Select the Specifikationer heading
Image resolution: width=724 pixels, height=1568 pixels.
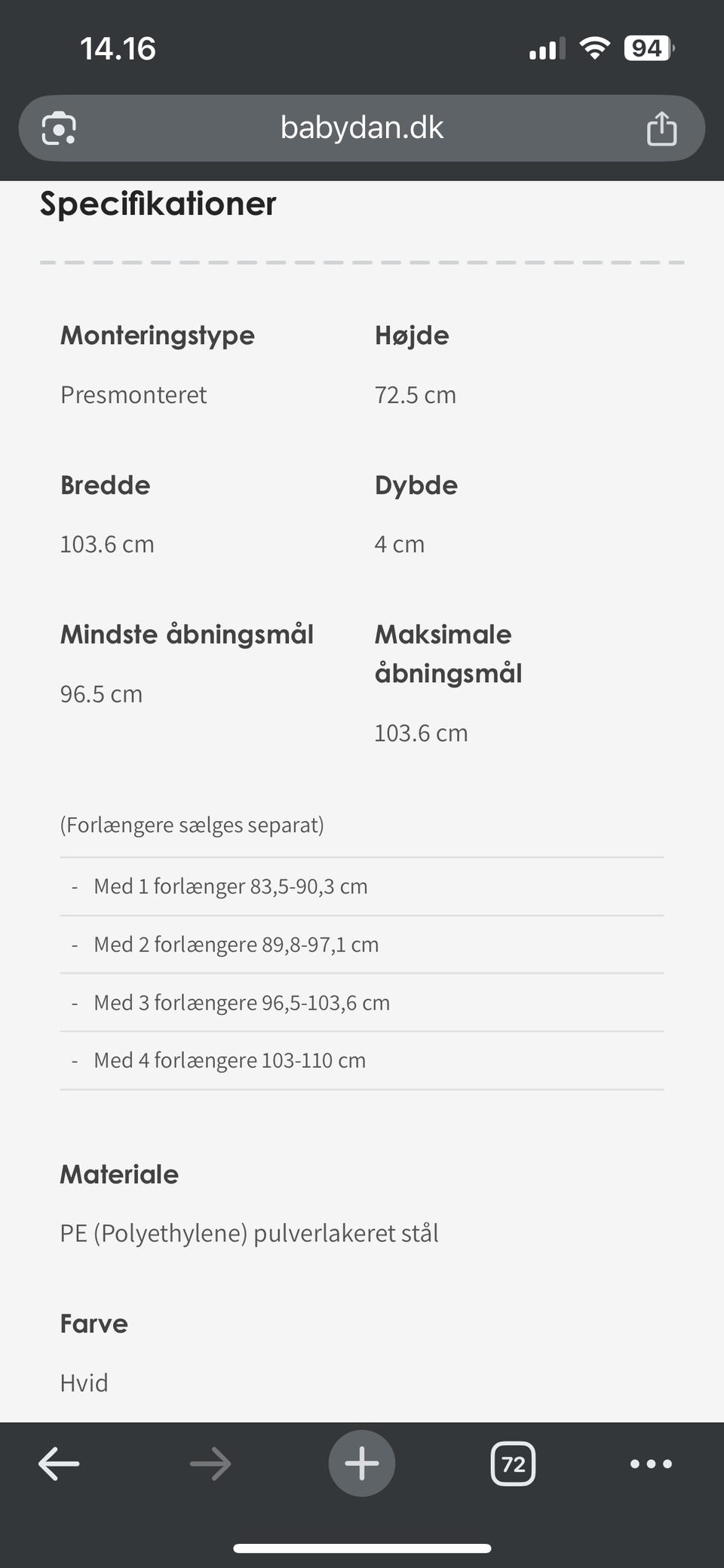click(x=158, y=203)
